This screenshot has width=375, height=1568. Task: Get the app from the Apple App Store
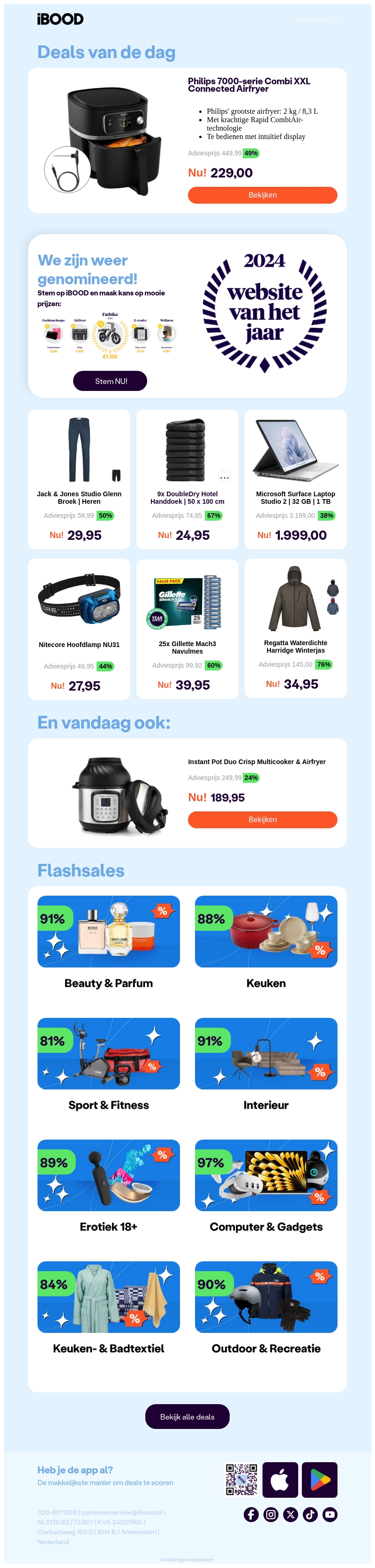point(280,1480)
